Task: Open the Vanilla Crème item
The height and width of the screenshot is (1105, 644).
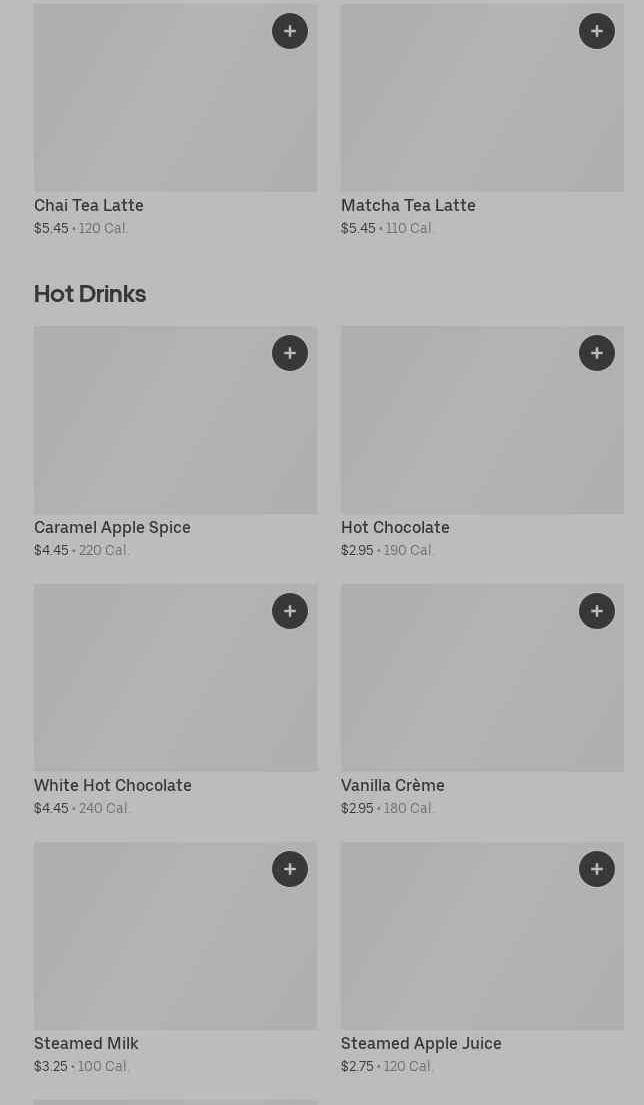Action: (x=460, y=690)
